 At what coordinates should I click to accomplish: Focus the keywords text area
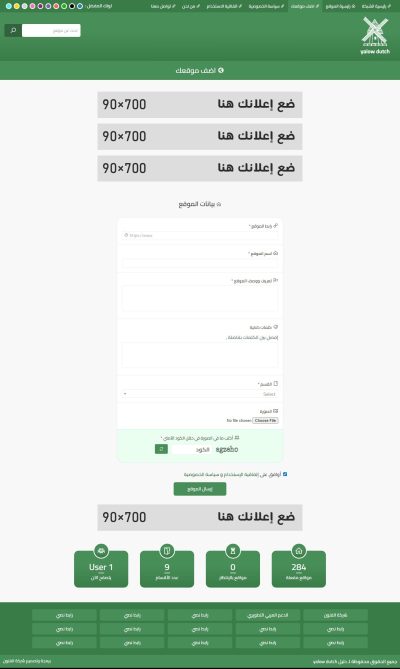[x=200, y=355]
